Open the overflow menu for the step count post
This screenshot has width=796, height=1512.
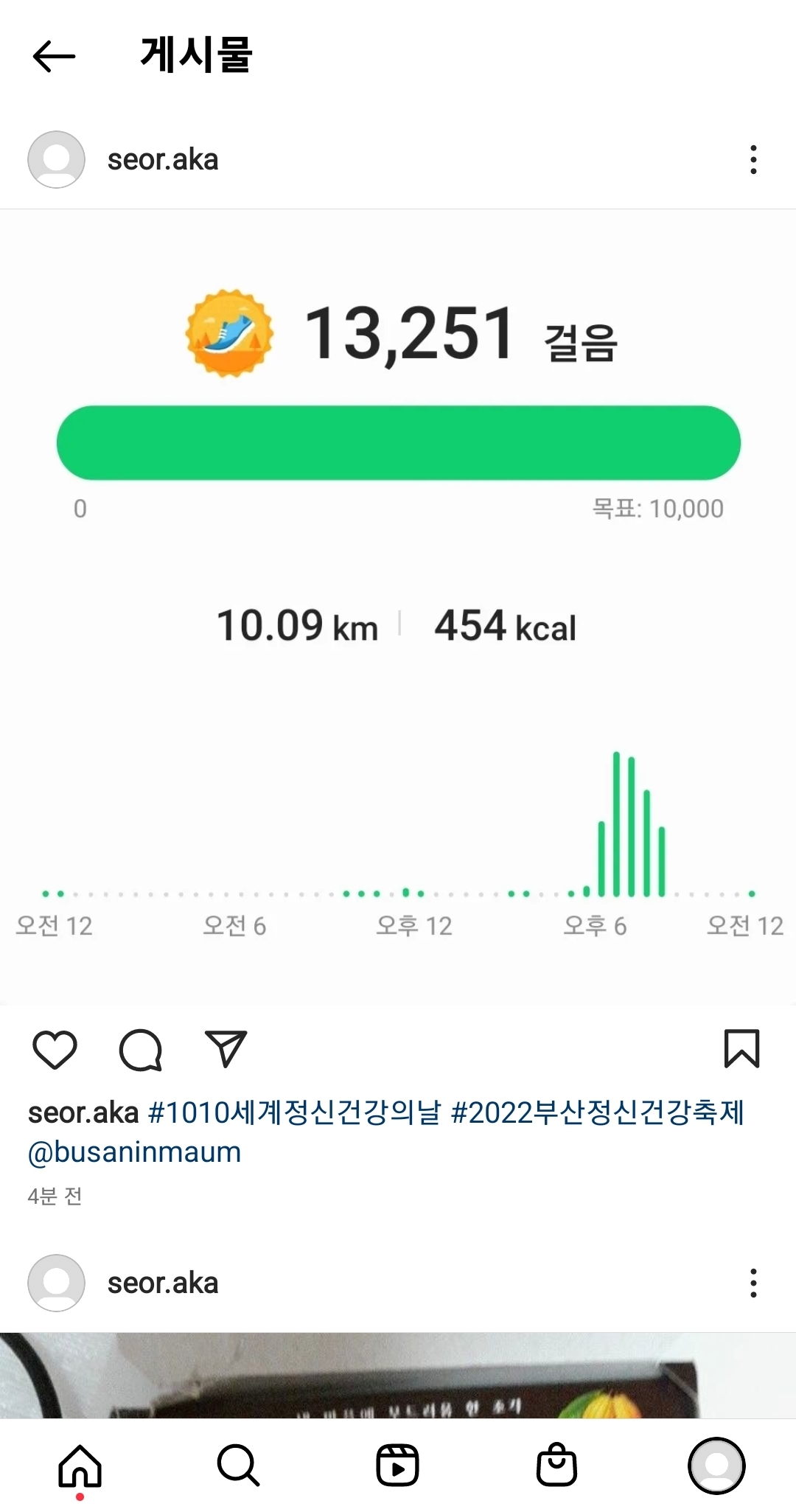click(753, 159)
